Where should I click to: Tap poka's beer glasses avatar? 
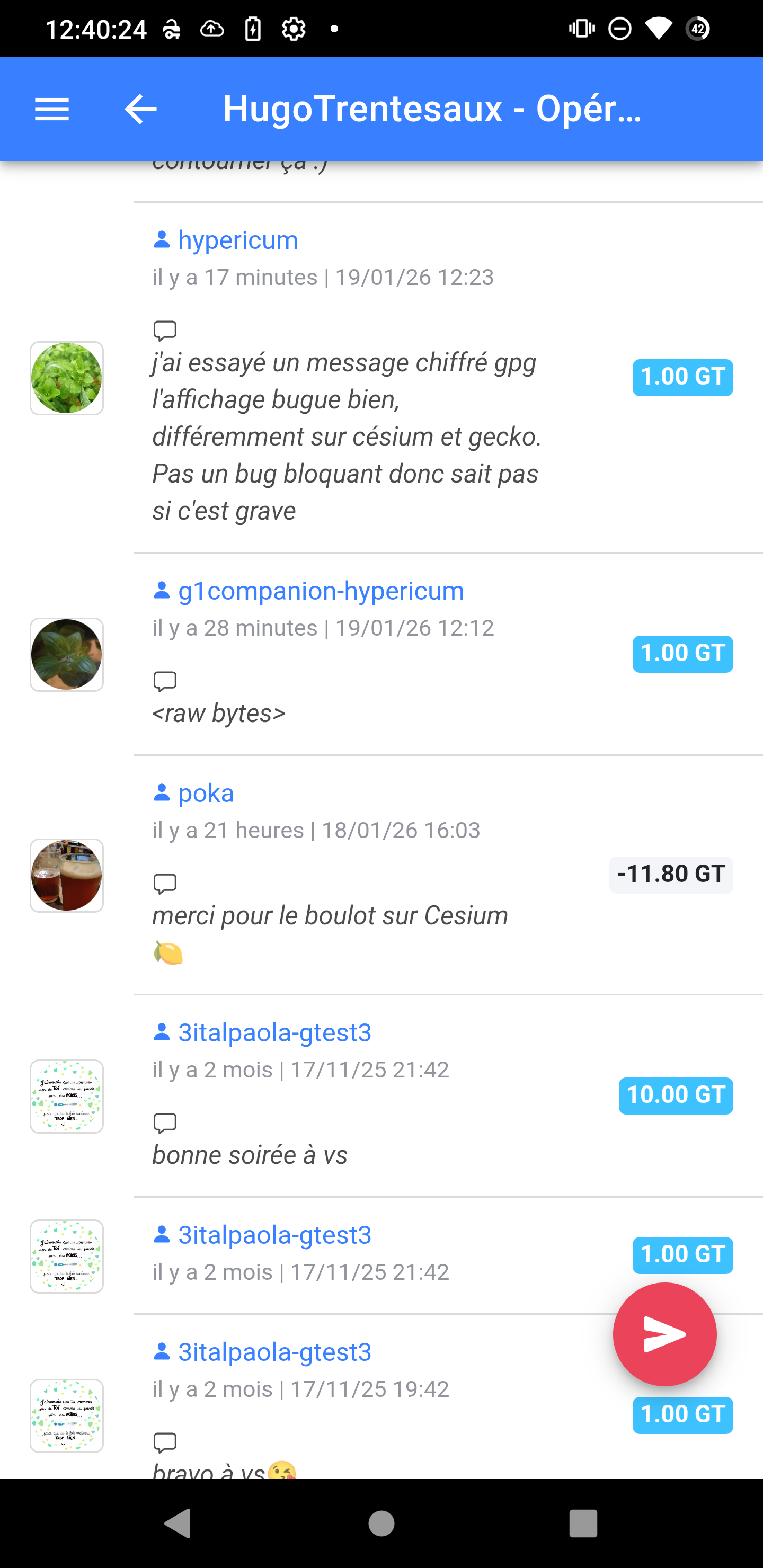point(67,875)
